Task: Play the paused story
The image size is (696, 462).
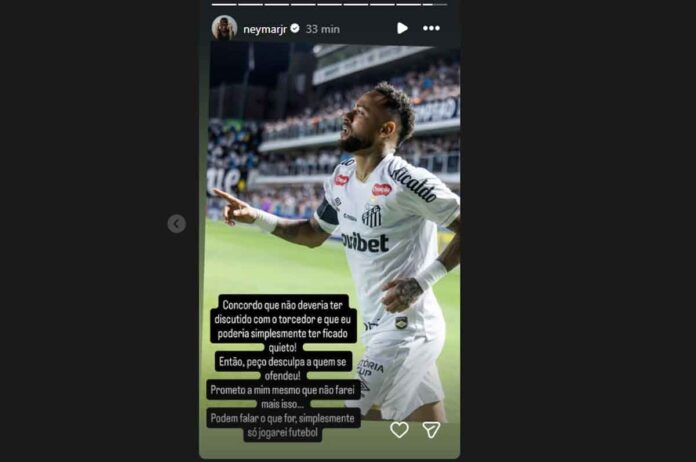Action: [x=402, y=28]
